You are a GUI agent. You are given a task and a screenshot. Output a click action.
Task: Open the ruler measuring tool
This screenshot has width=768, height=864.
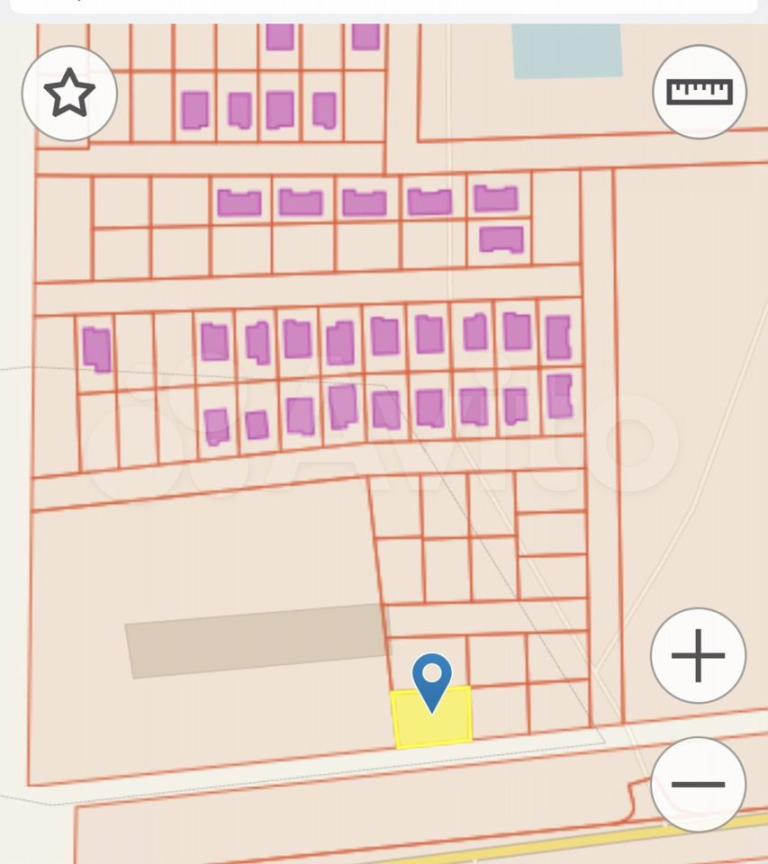point(699,92)
